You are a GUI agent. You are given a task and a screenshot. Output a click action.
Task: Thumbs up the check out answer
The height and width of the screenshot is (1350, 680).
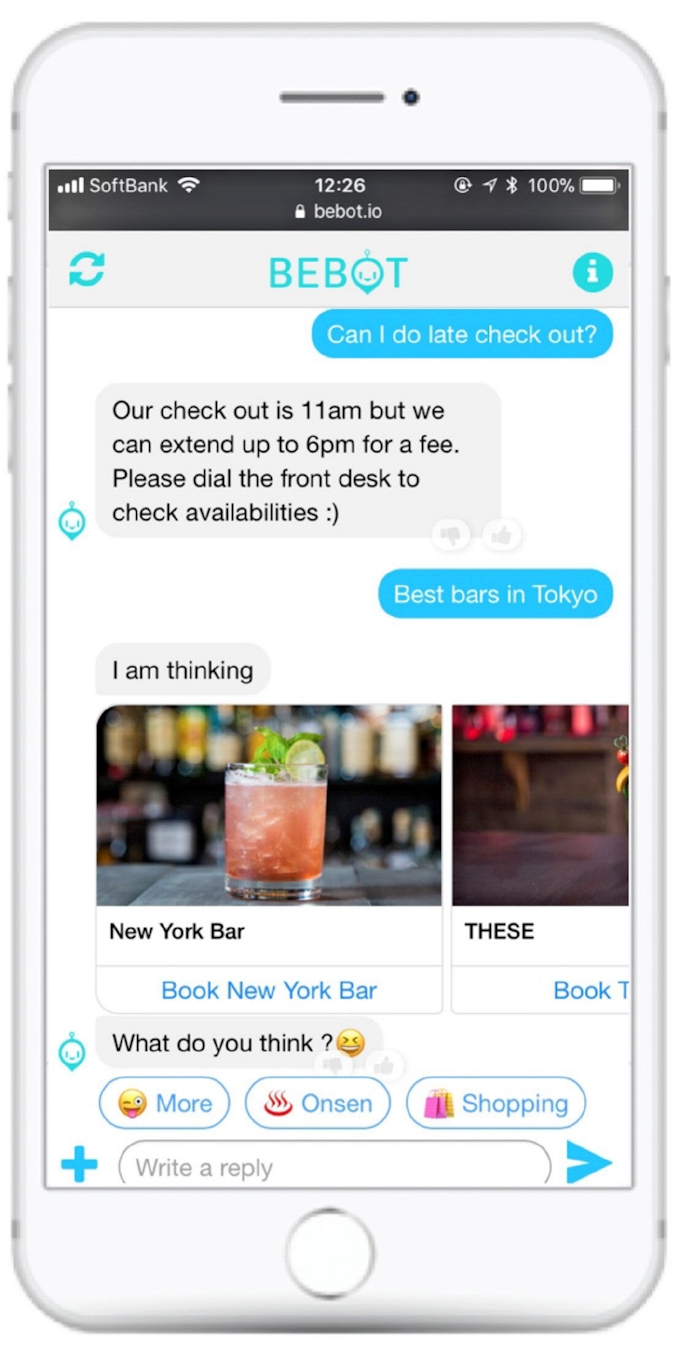(x=502, y=536)
